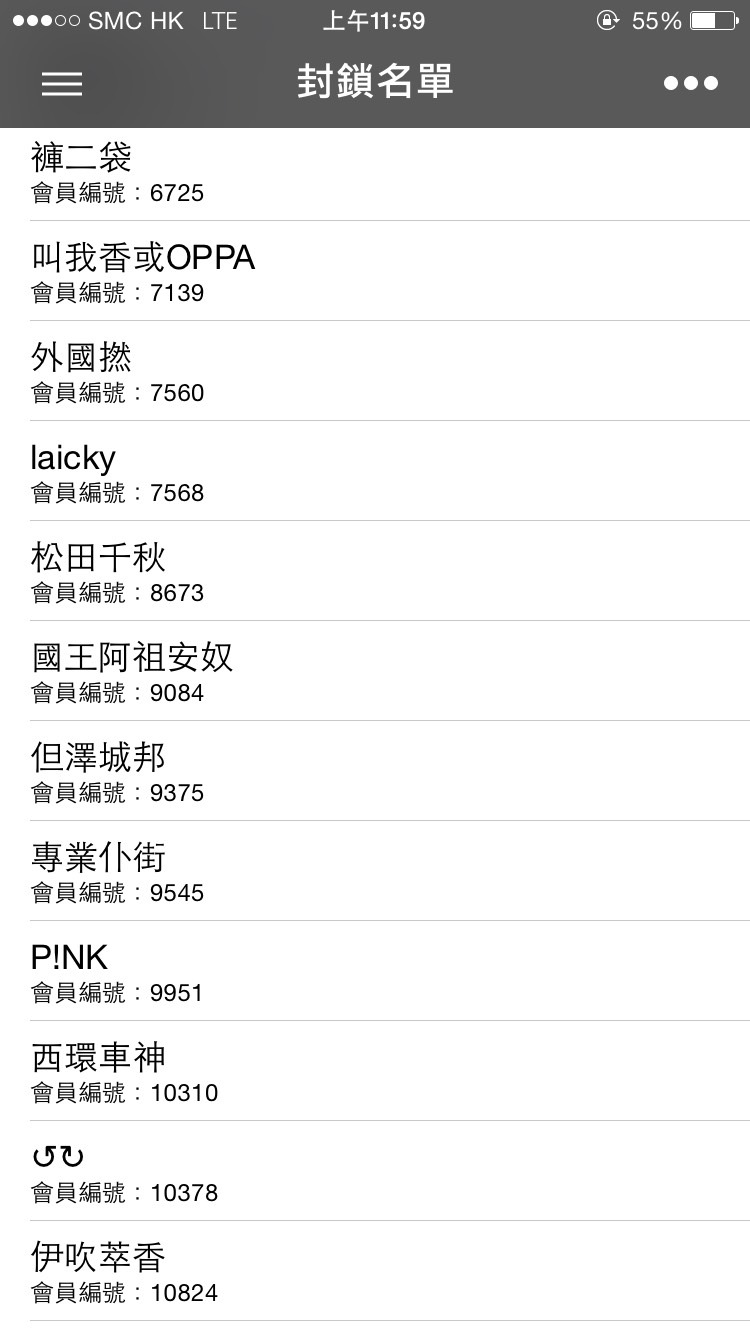Screen dimensions: 750x1334
Task: Open the P!NK entry
Action: 375,972
